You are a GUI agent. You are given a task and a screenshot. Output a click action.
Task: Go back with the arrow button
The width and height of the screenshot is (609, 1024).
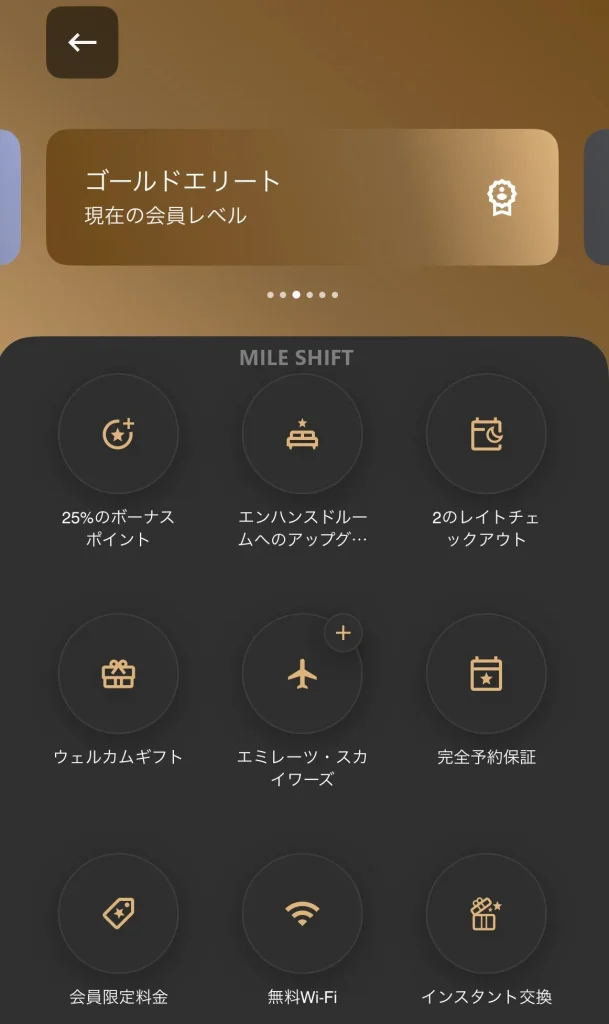[x=82, y=42]
